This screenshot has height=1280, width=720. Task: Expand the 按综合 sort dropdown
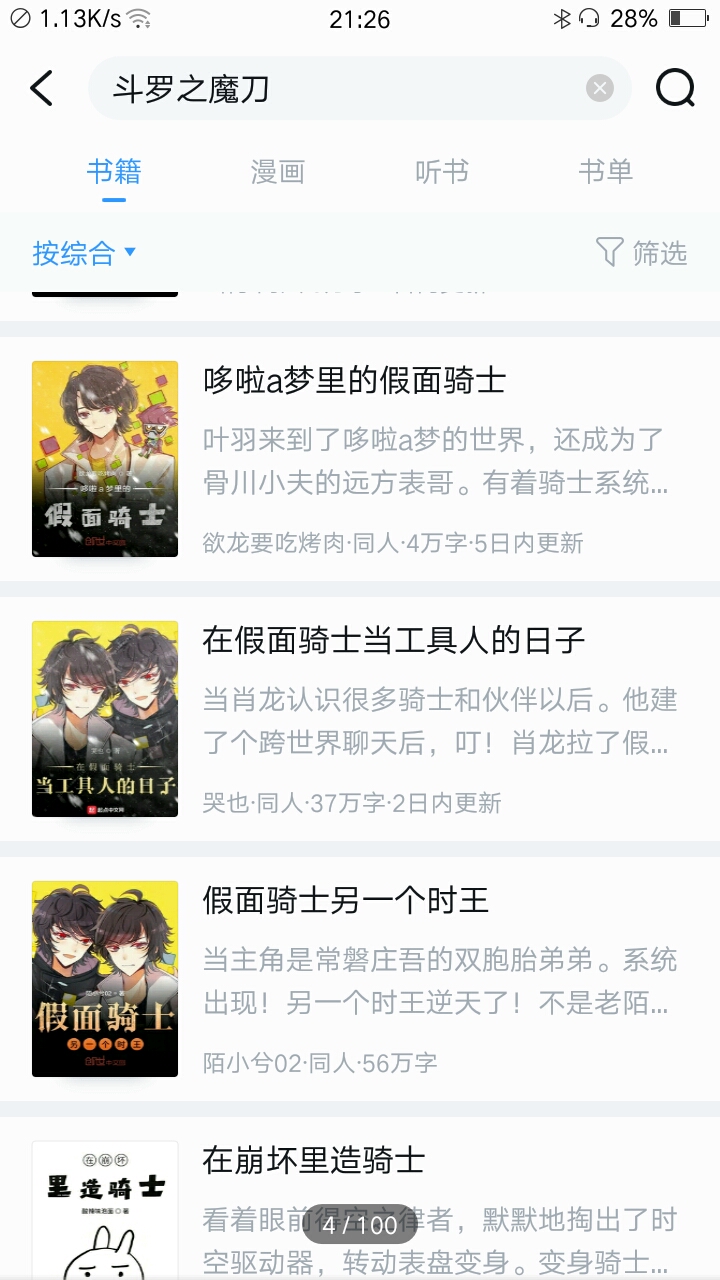pos(84,253)
